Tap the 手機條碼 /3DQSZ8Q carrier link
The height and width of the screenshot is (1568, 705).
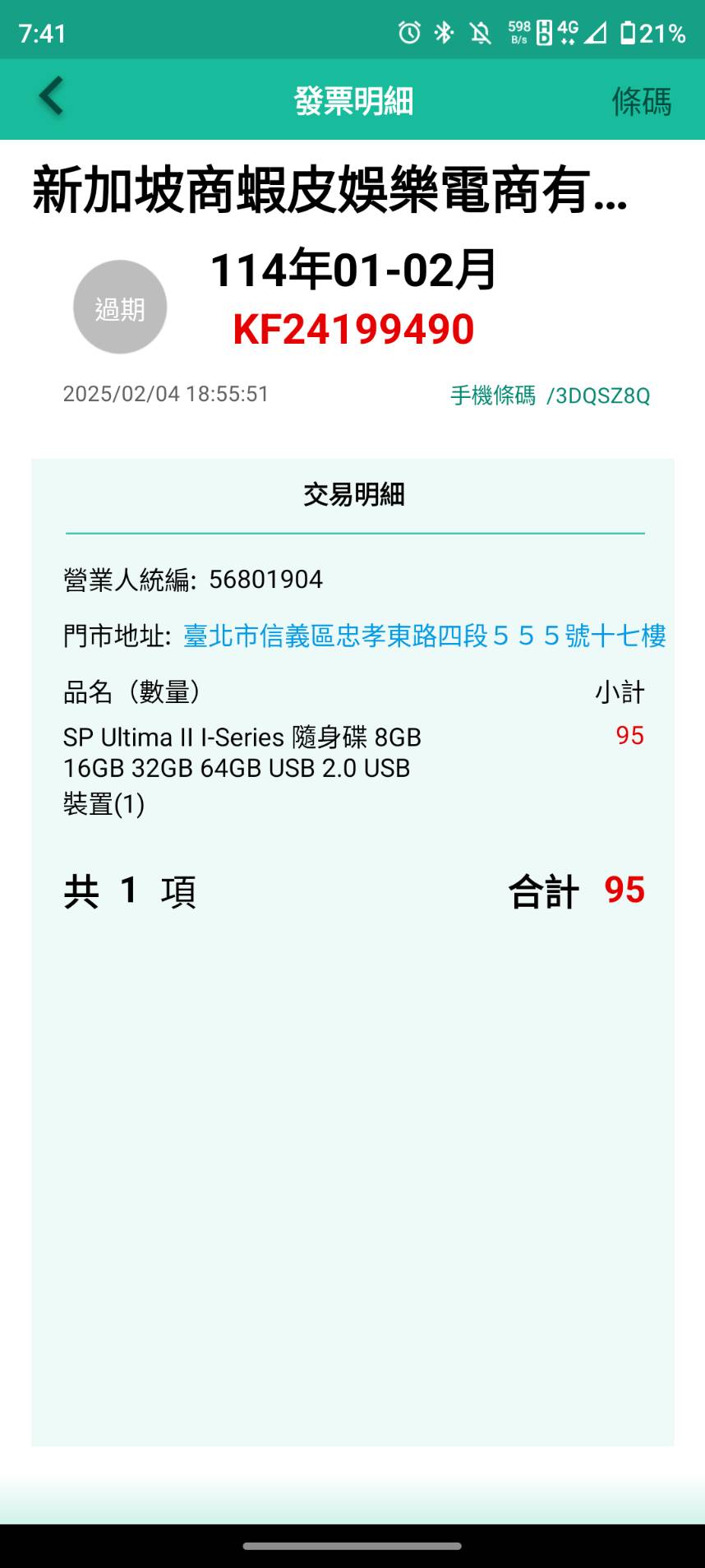pyautogui.click(x=550, y=395)
